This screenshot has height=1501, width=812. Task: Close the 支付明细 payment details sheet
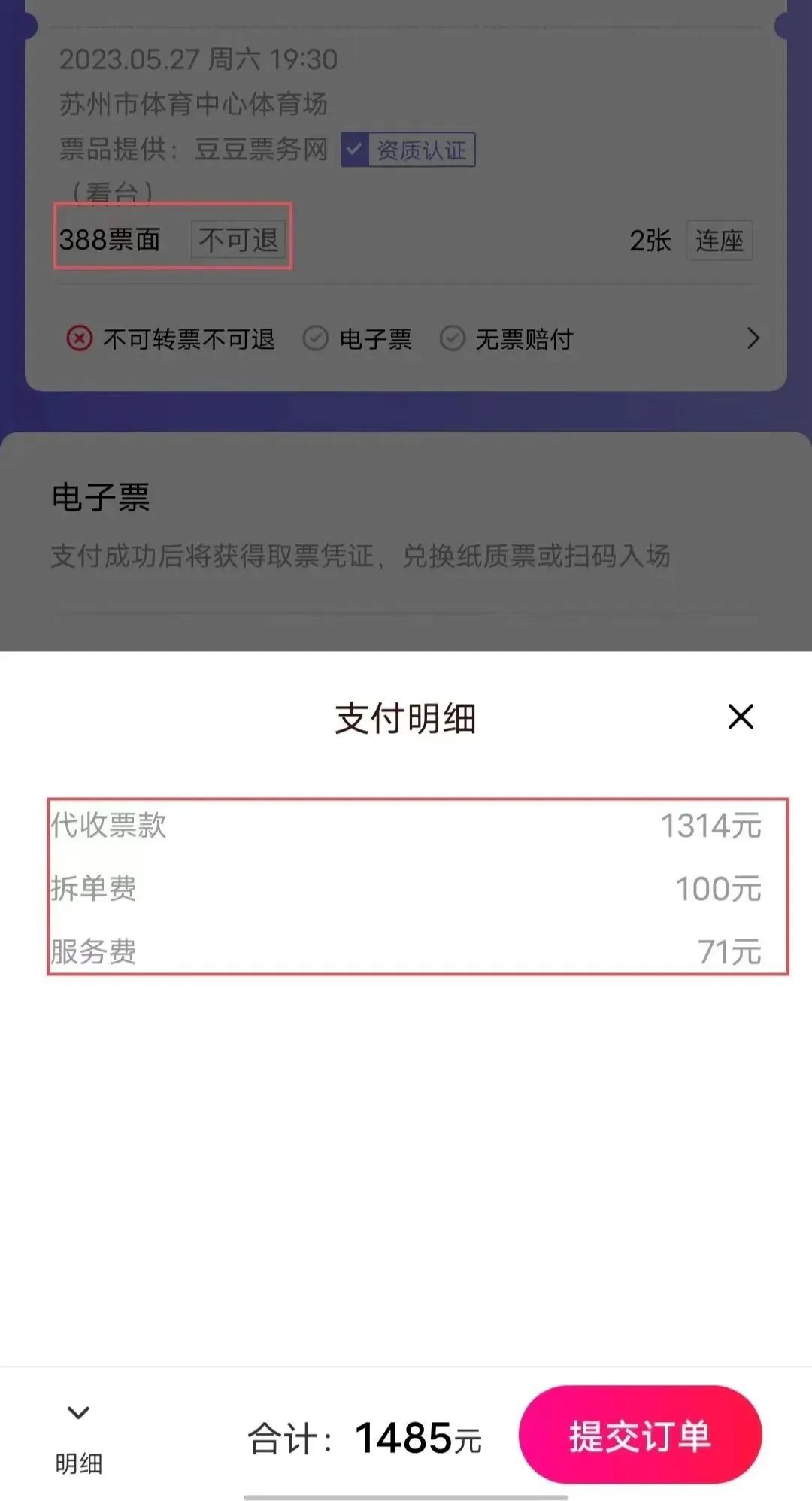(741, 717)
